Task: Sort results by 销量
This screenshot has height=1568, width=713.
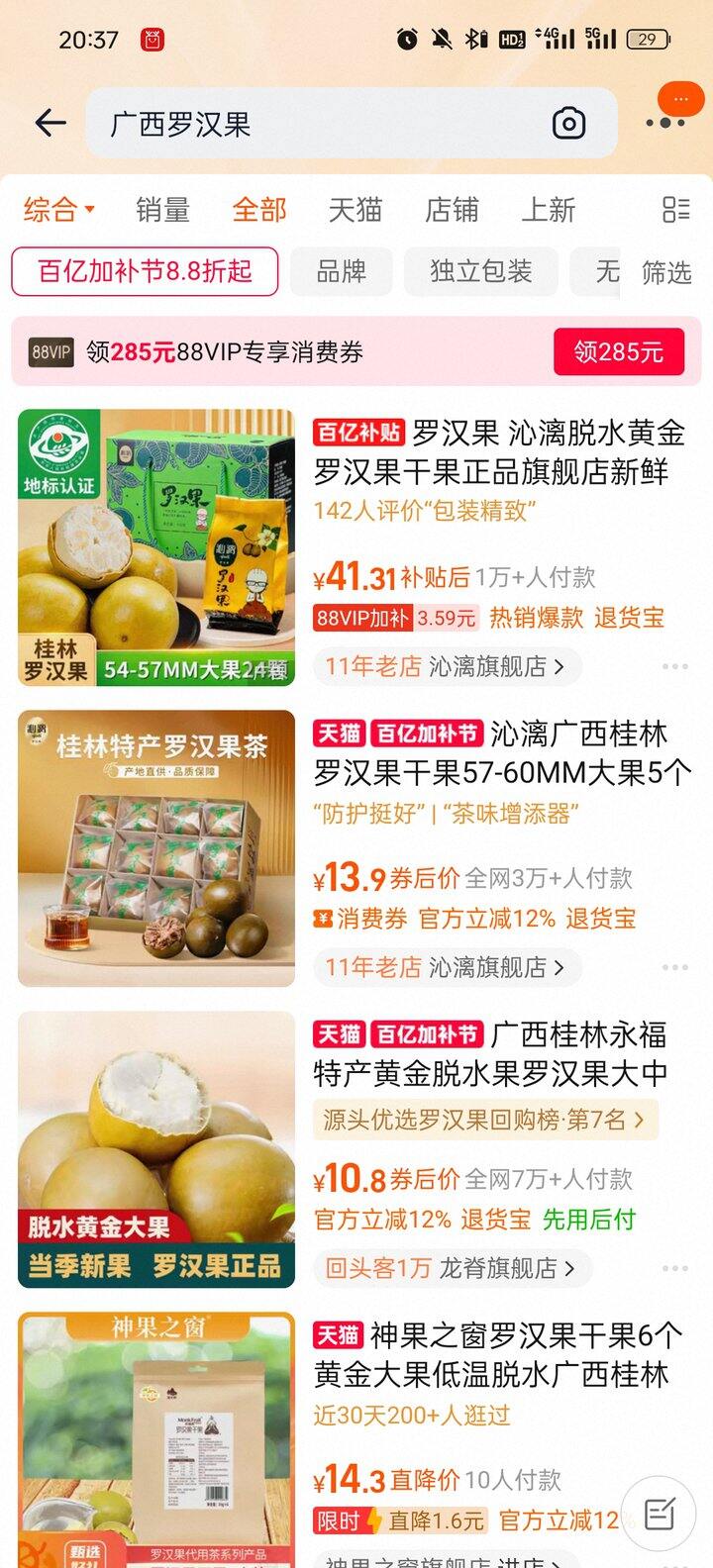Action: click(x=162, y=210)
